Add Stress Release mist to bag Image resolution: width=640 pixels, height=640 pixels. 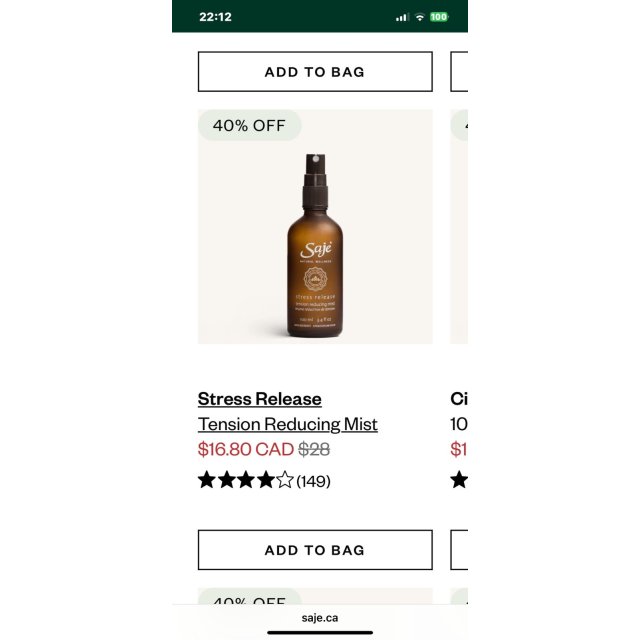(x=315, y=550)
